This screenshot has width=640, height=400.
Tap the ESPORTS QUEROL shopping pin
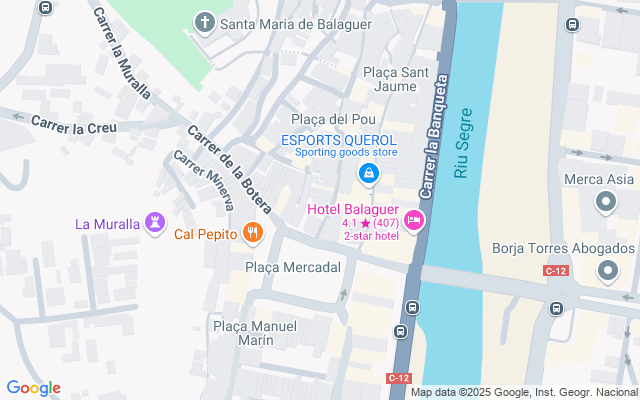369,174
